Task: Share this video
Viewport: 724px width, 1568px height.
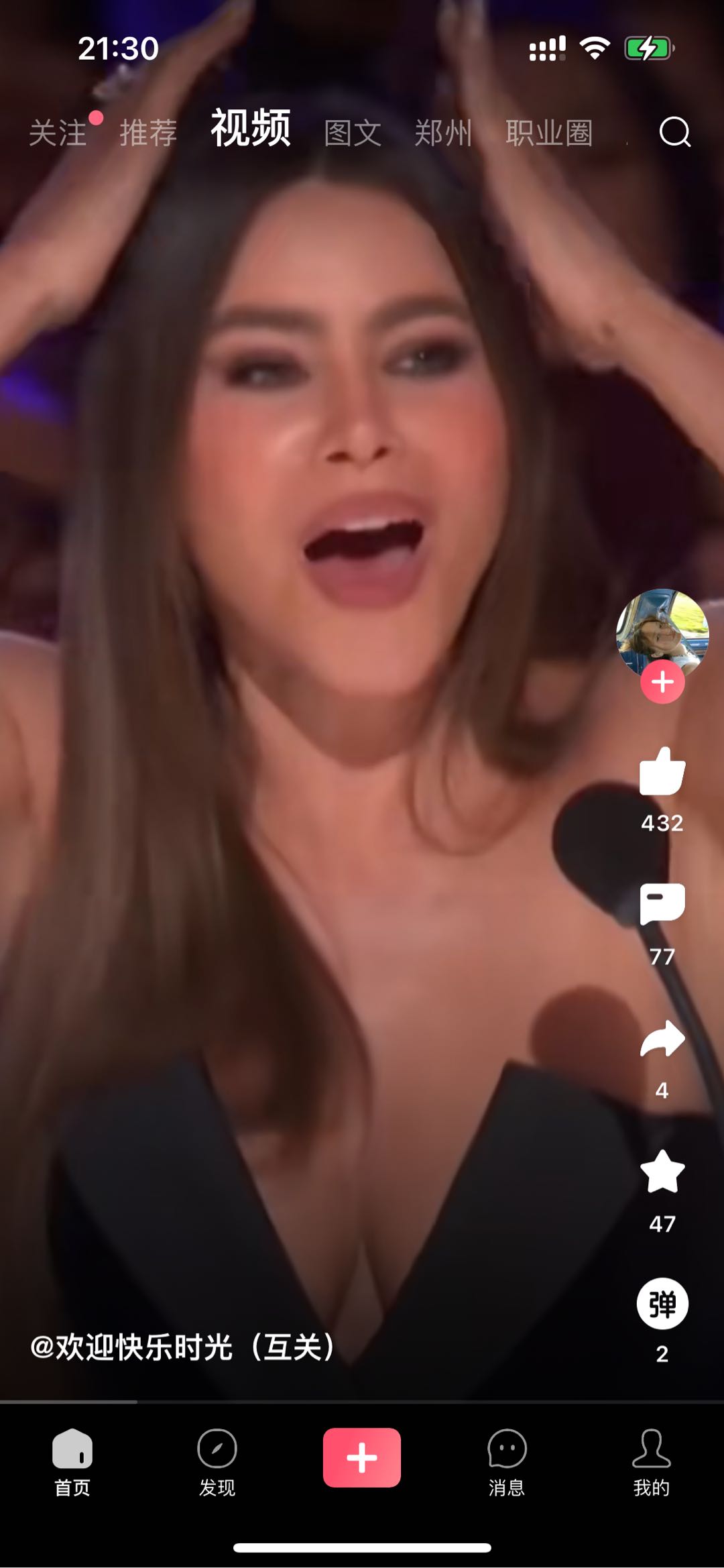Action: pos(662,1040)
